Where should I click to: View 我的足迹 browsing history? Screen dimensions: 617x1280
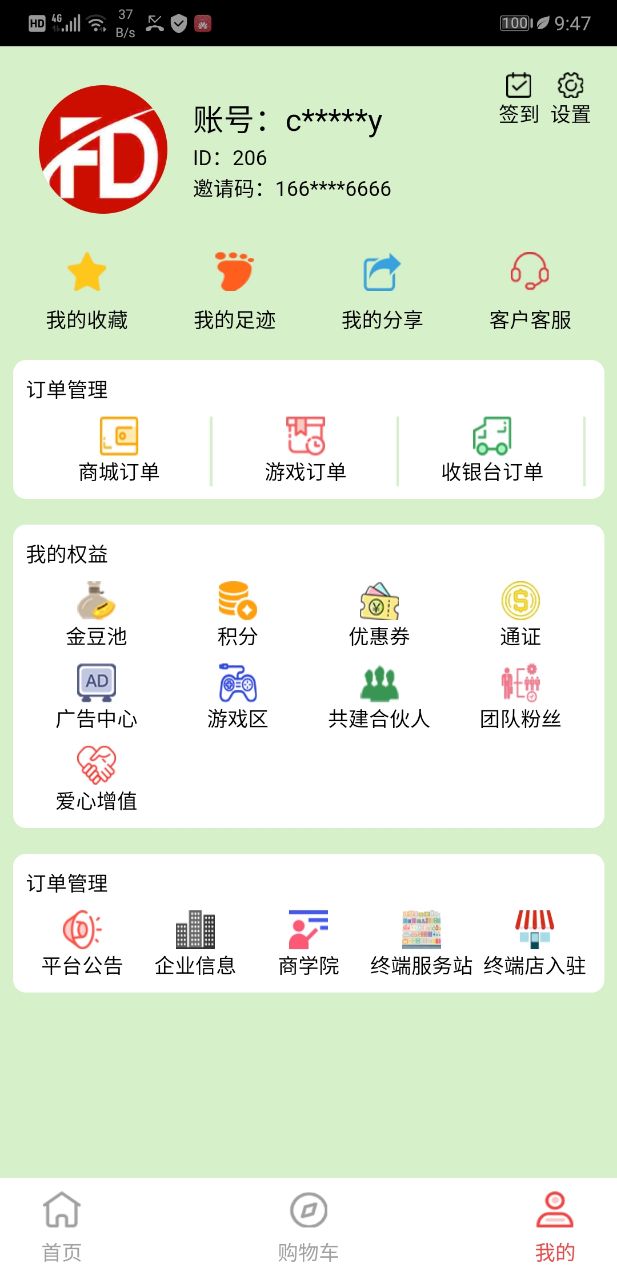[234, 291]
